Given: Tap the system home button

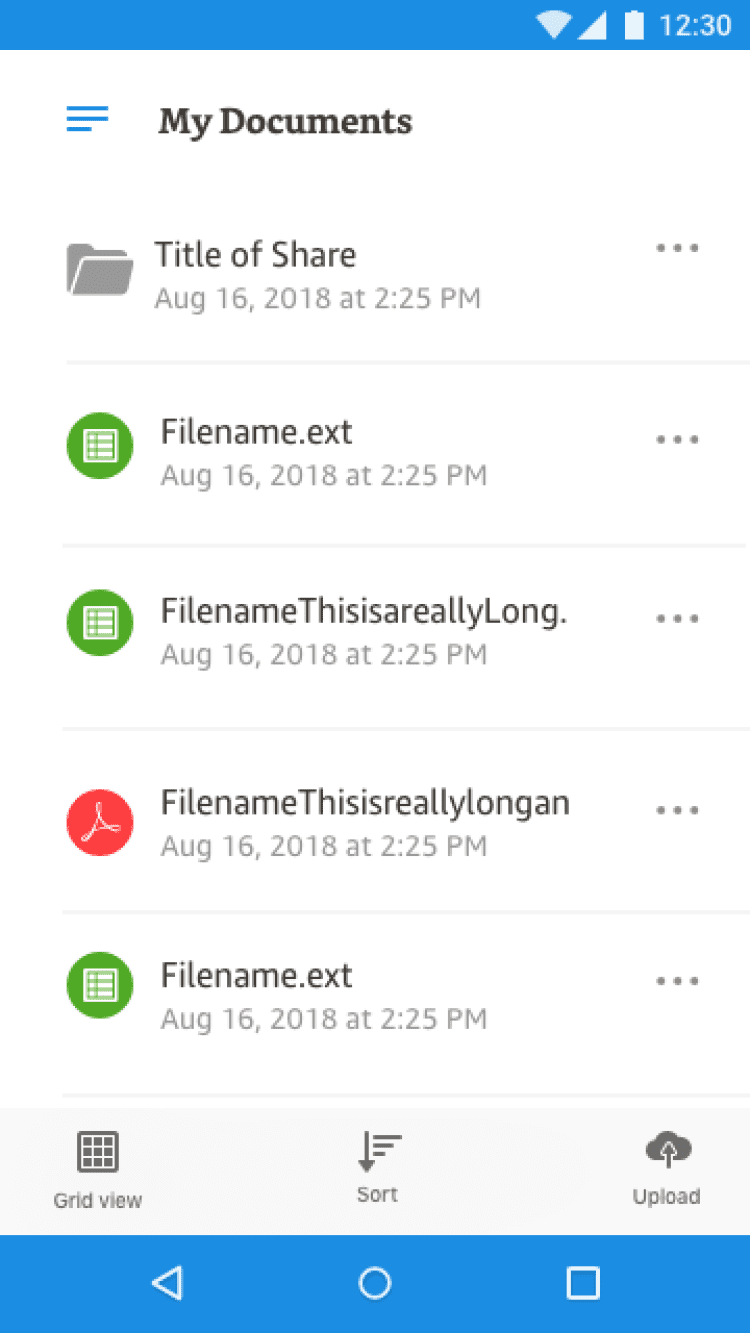Looking at the screenshot, I should (375, 1283).
